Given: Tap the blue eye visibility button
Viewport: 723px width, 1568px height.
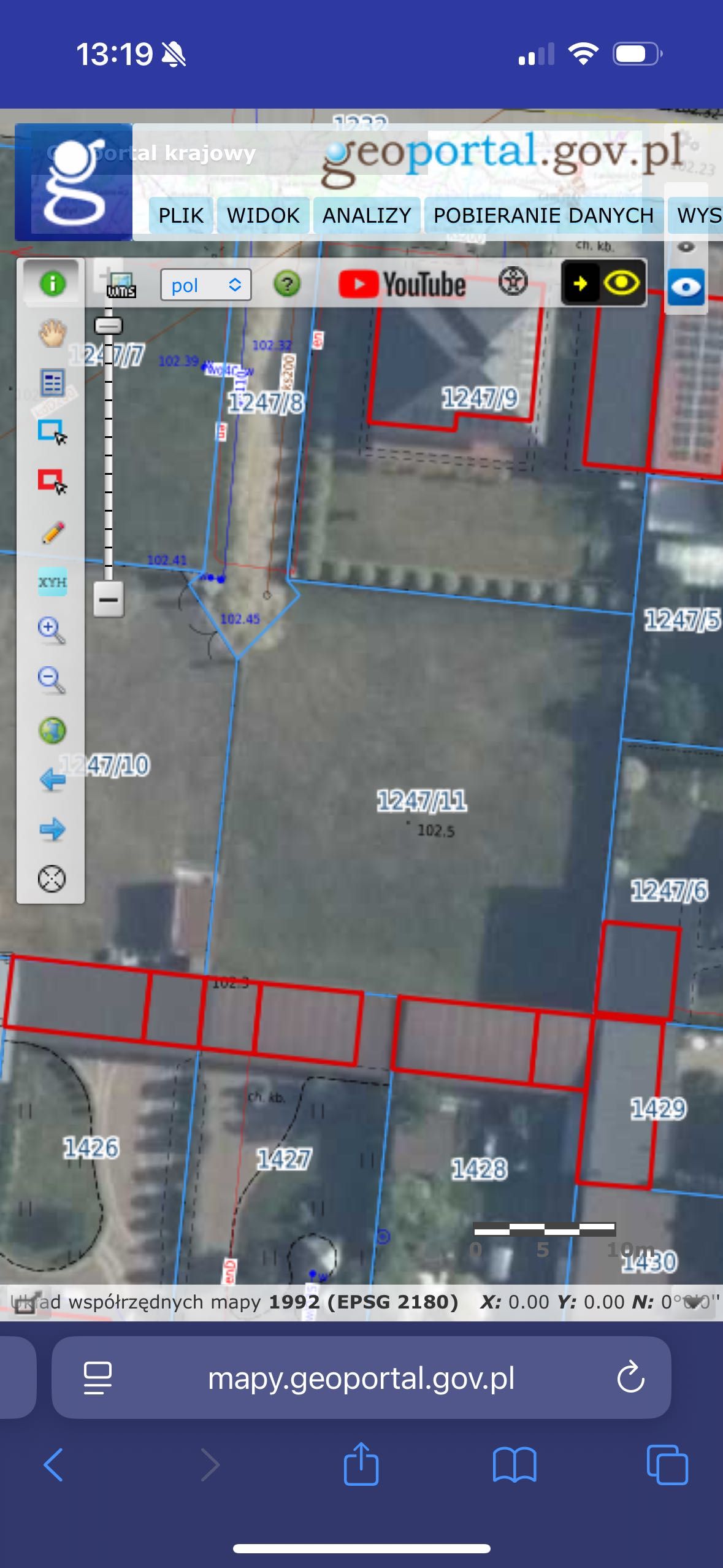Looking at the screenshot, I should tap(686, 286).
